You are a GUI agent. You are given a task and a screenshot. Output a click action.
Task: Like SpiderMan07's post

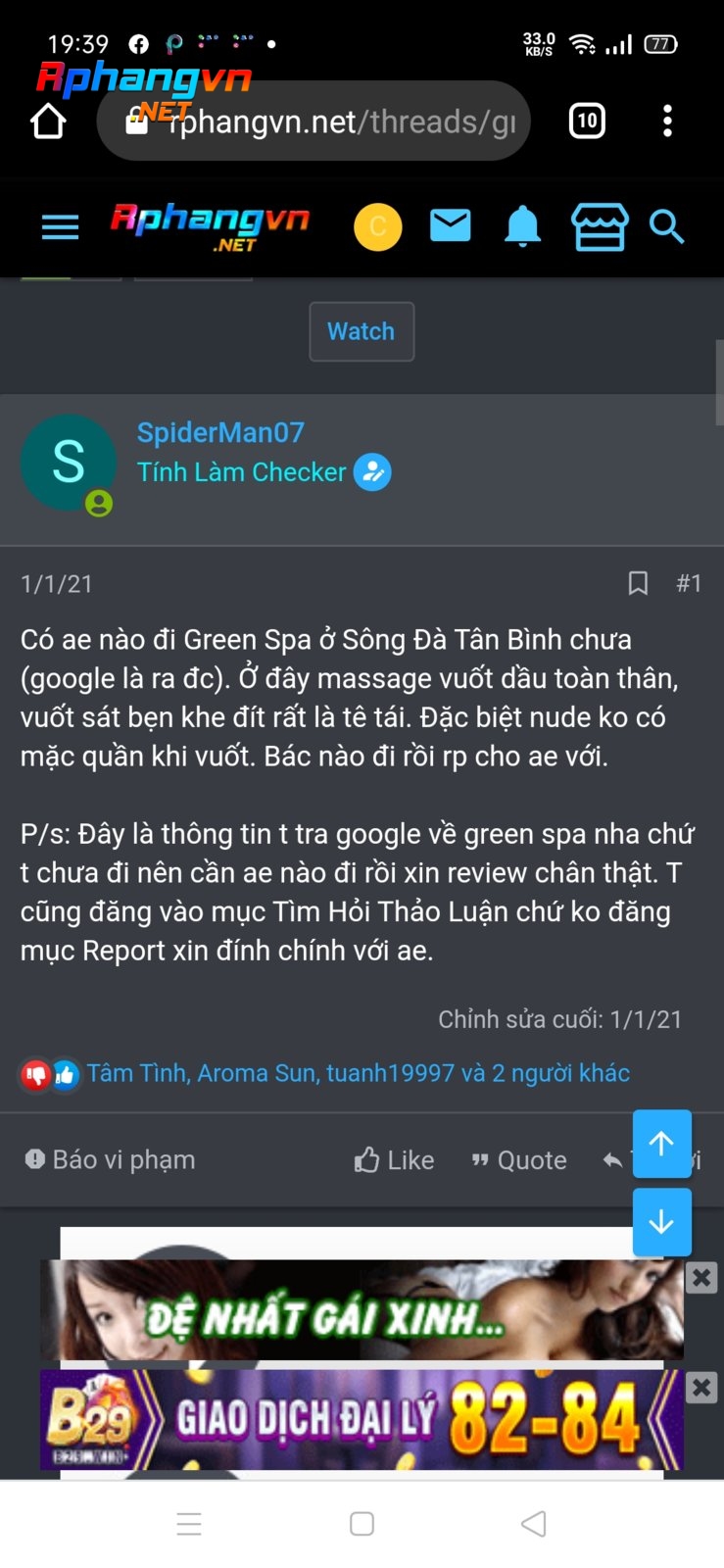[x=394, y=1160]
